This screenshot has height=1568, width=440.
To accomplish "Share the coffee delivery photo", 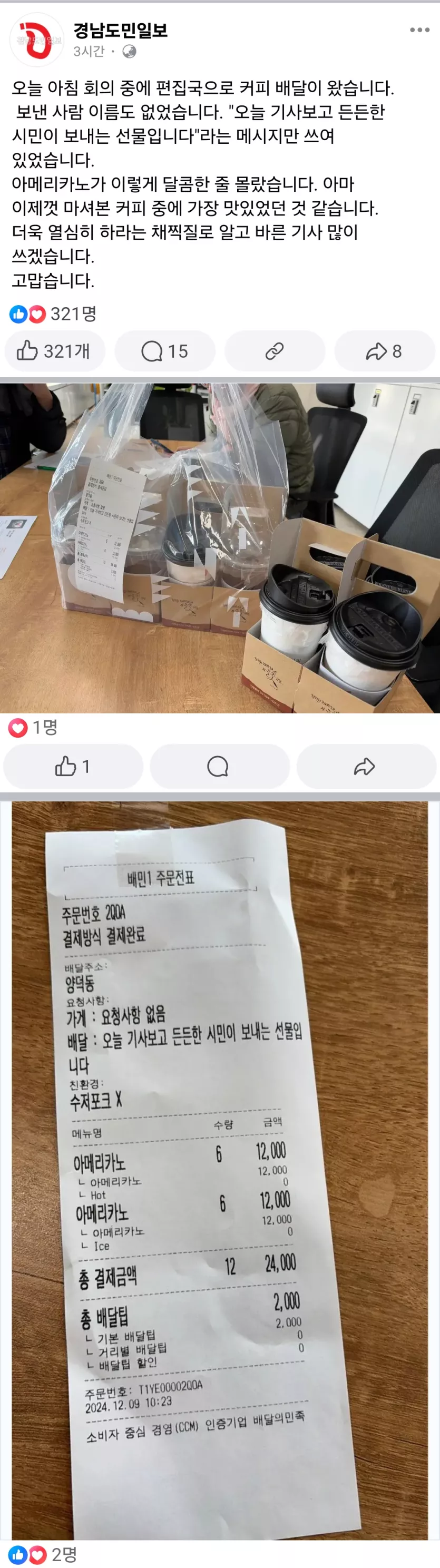I will point(365,766).
